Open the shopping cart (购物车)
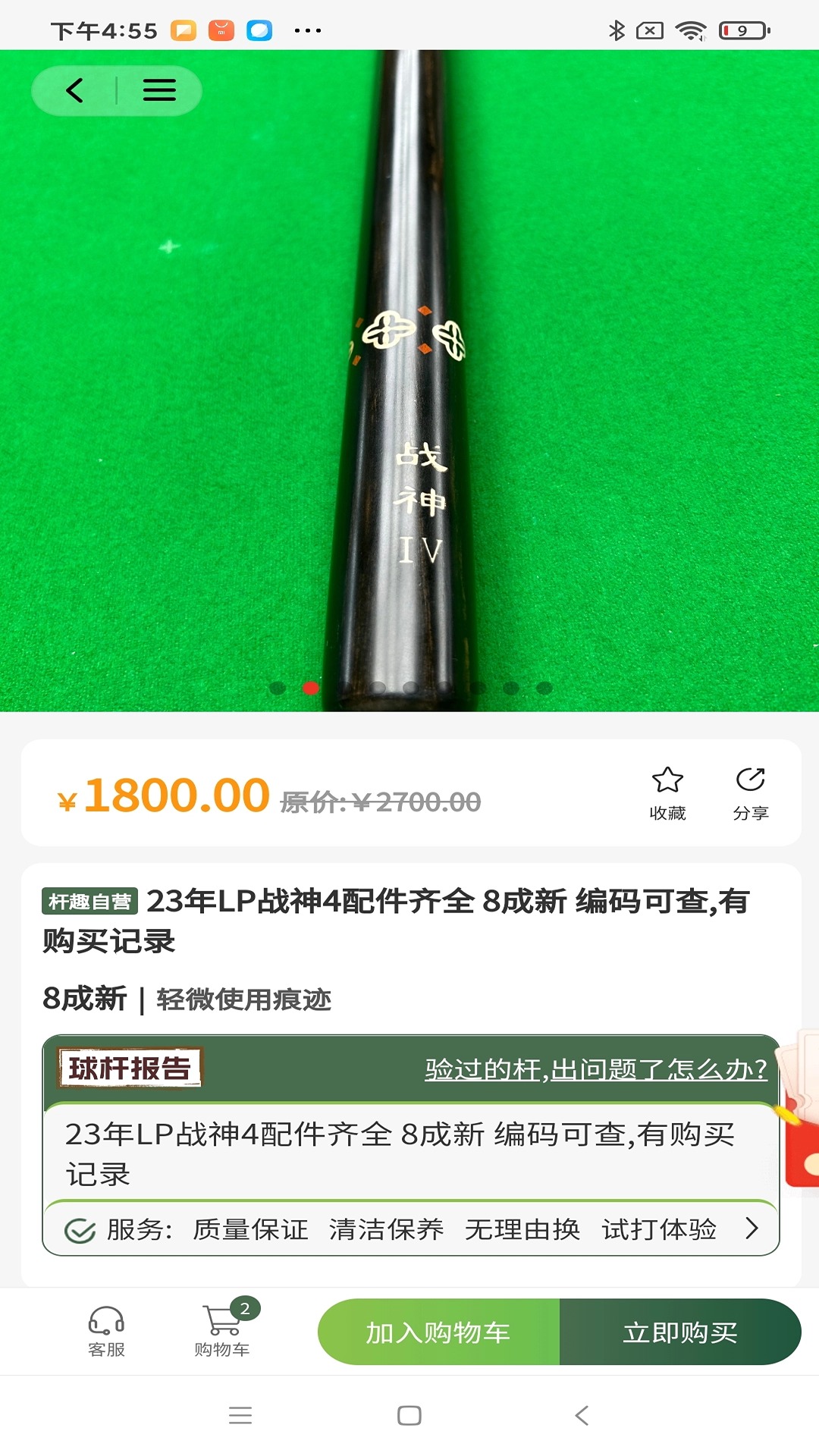This screenshot has height=1456, width=819. click(x=223, y=1331)
